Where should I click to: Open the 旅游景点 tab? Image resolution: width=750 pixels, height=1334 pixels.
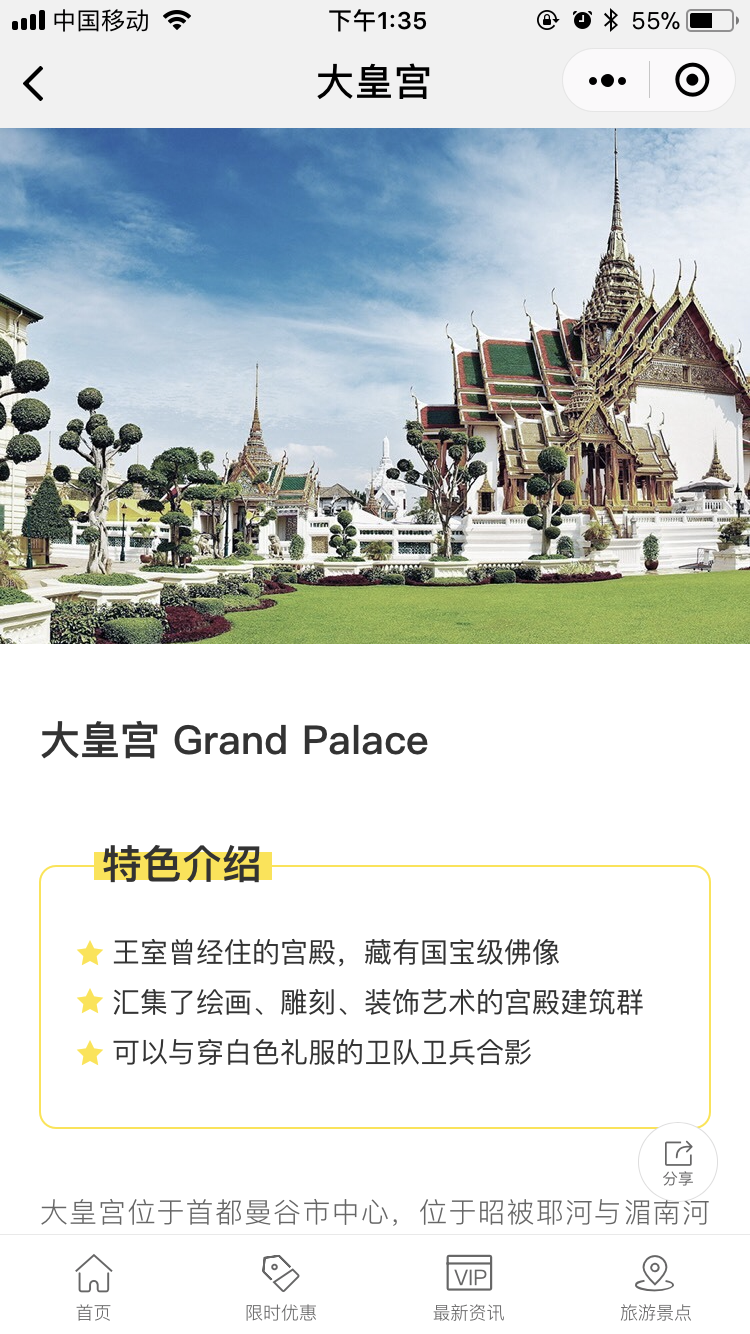(655, 1287)
